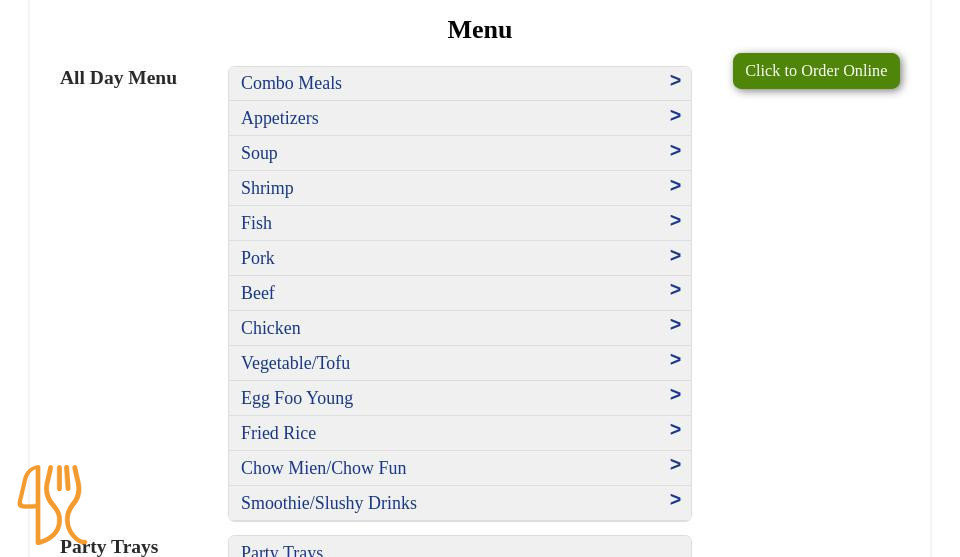Expand the Combo Meals category

tap(459, 83)
